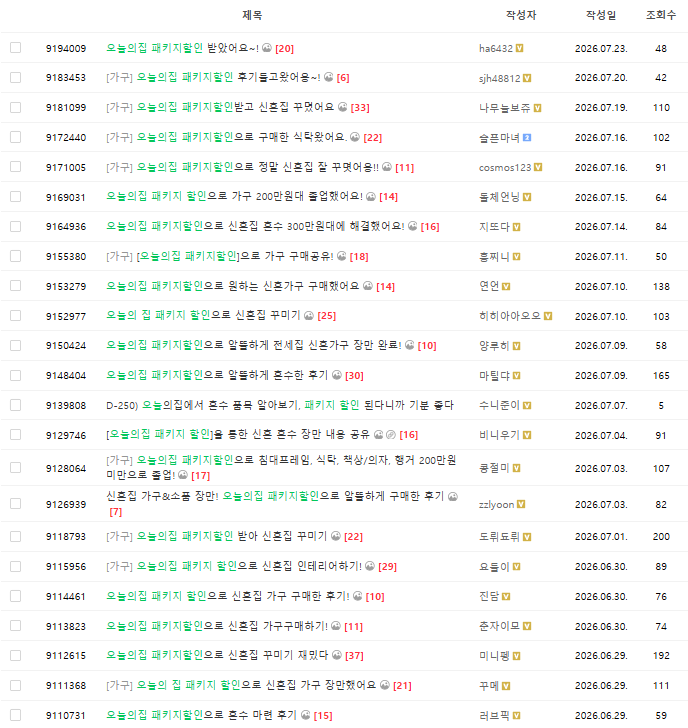Image resolution: width=688 pixels, height=728 pixels.
Task: Open post 9139808 starting with D-250)
Action: tap(279, 405)
